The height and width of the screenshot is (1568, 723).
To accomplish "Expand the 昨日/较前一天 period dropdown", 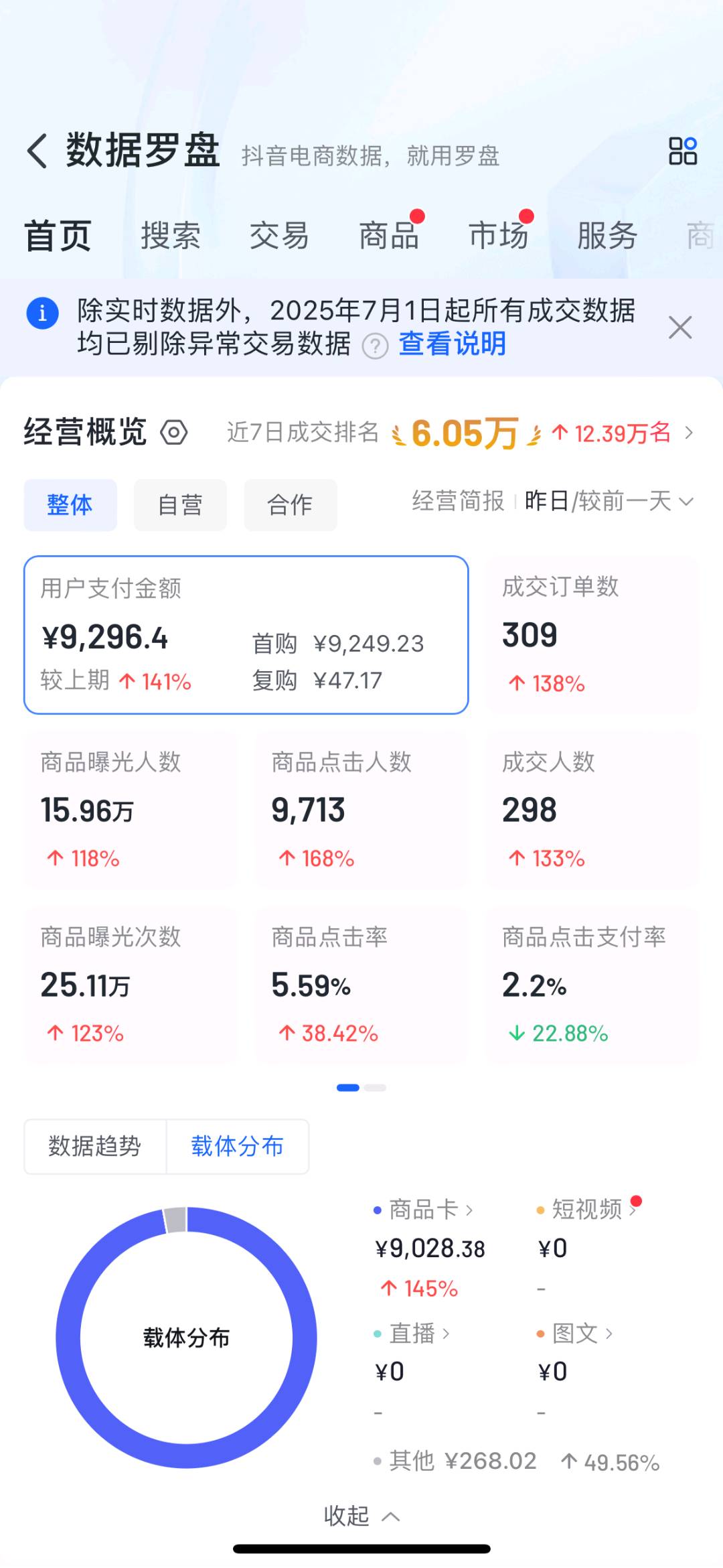I will click(x=609, y=501).
